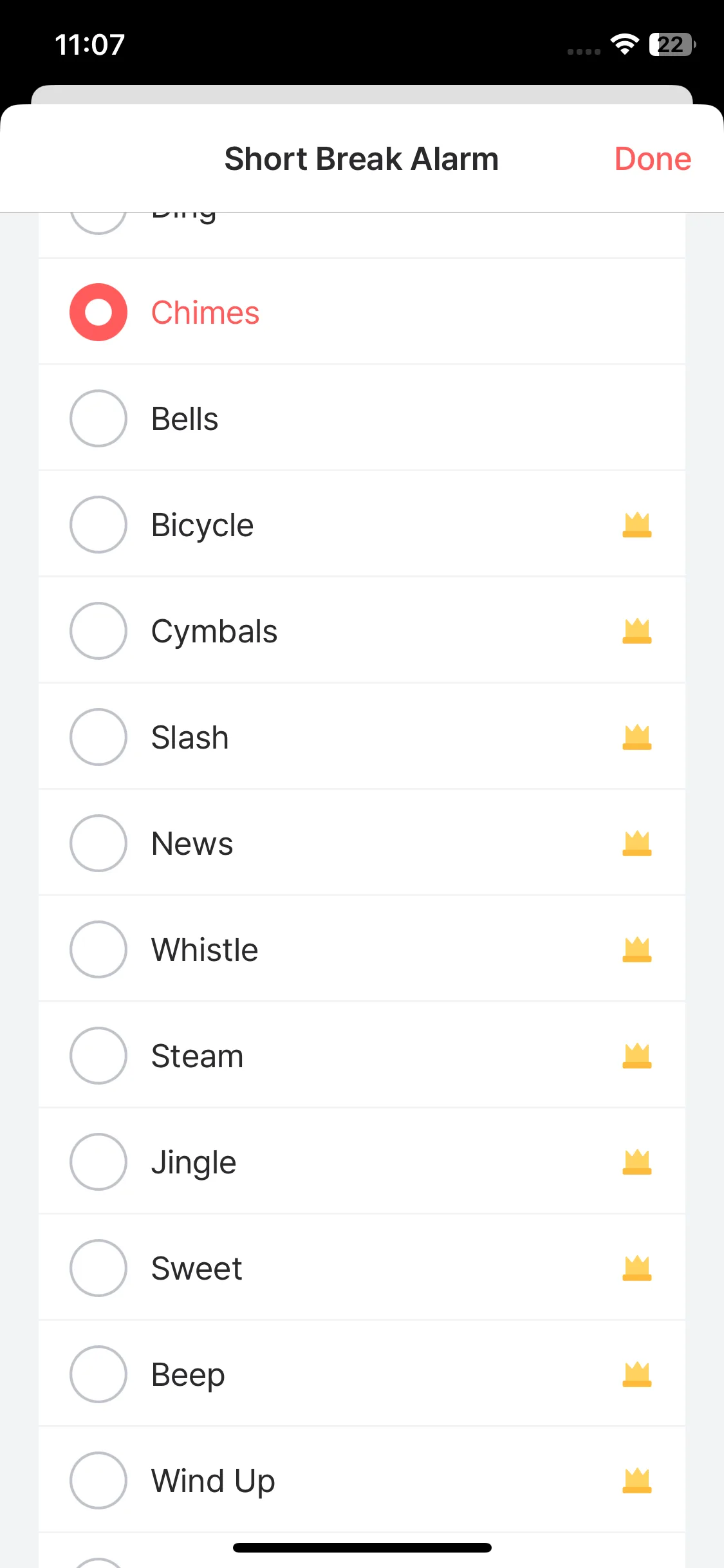
Task: Select the Bicycle premium sound
Action: pyautogui.click(x=202, y=525)
